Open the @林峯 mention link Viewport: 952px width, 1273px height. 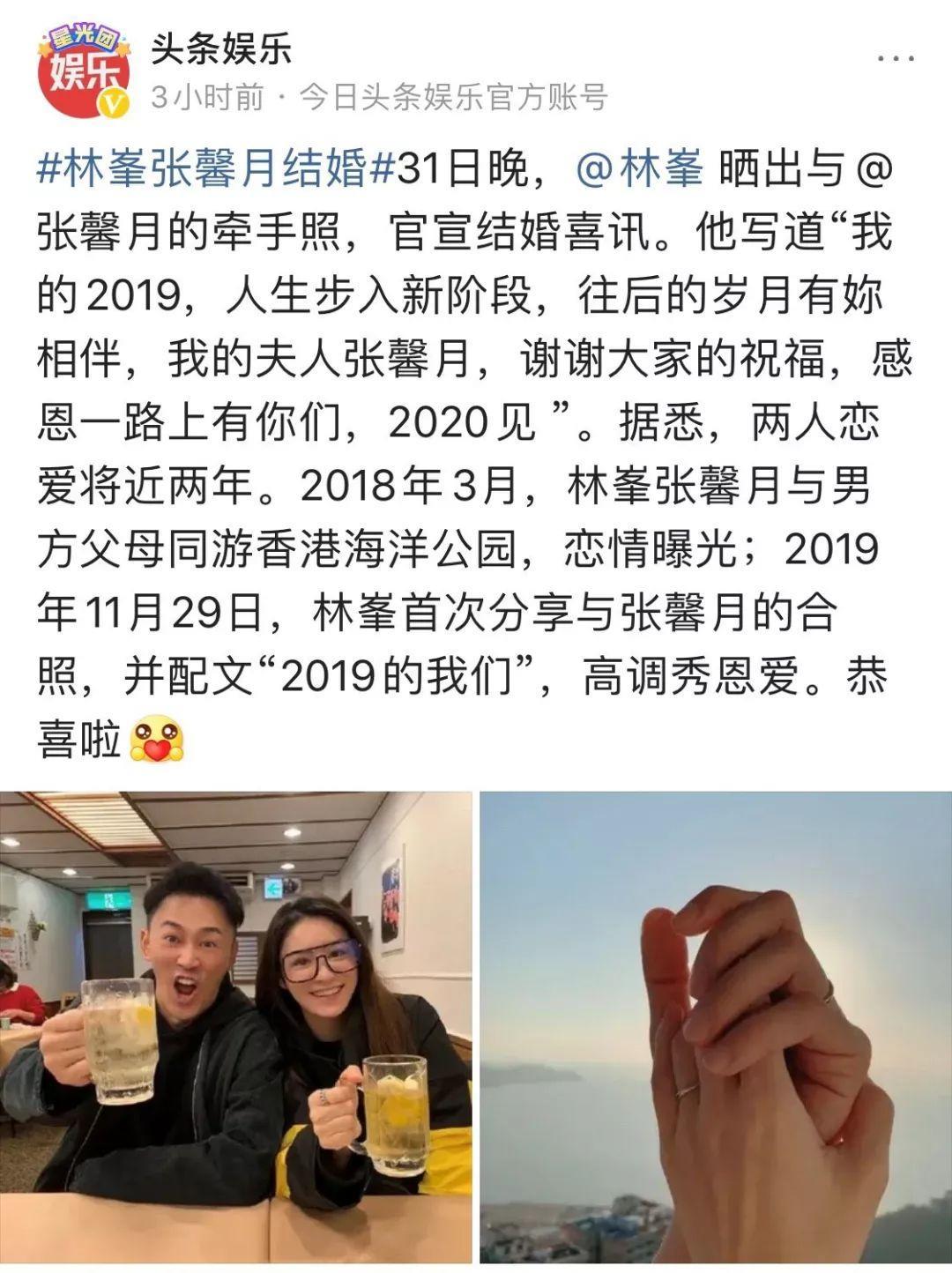coord(640,169)
